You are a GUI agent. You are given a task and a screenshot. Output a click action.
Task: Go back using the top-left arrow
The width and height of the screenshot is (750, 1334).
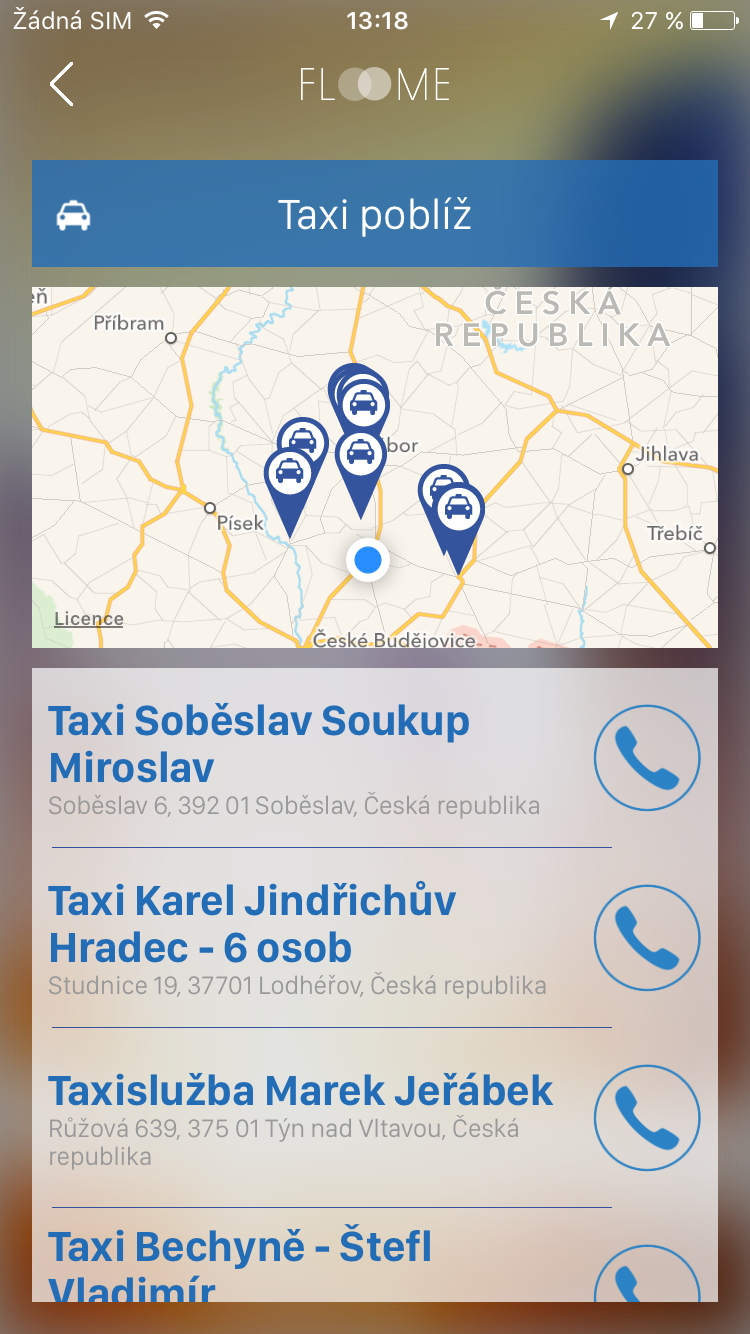(x=62, y=84)
